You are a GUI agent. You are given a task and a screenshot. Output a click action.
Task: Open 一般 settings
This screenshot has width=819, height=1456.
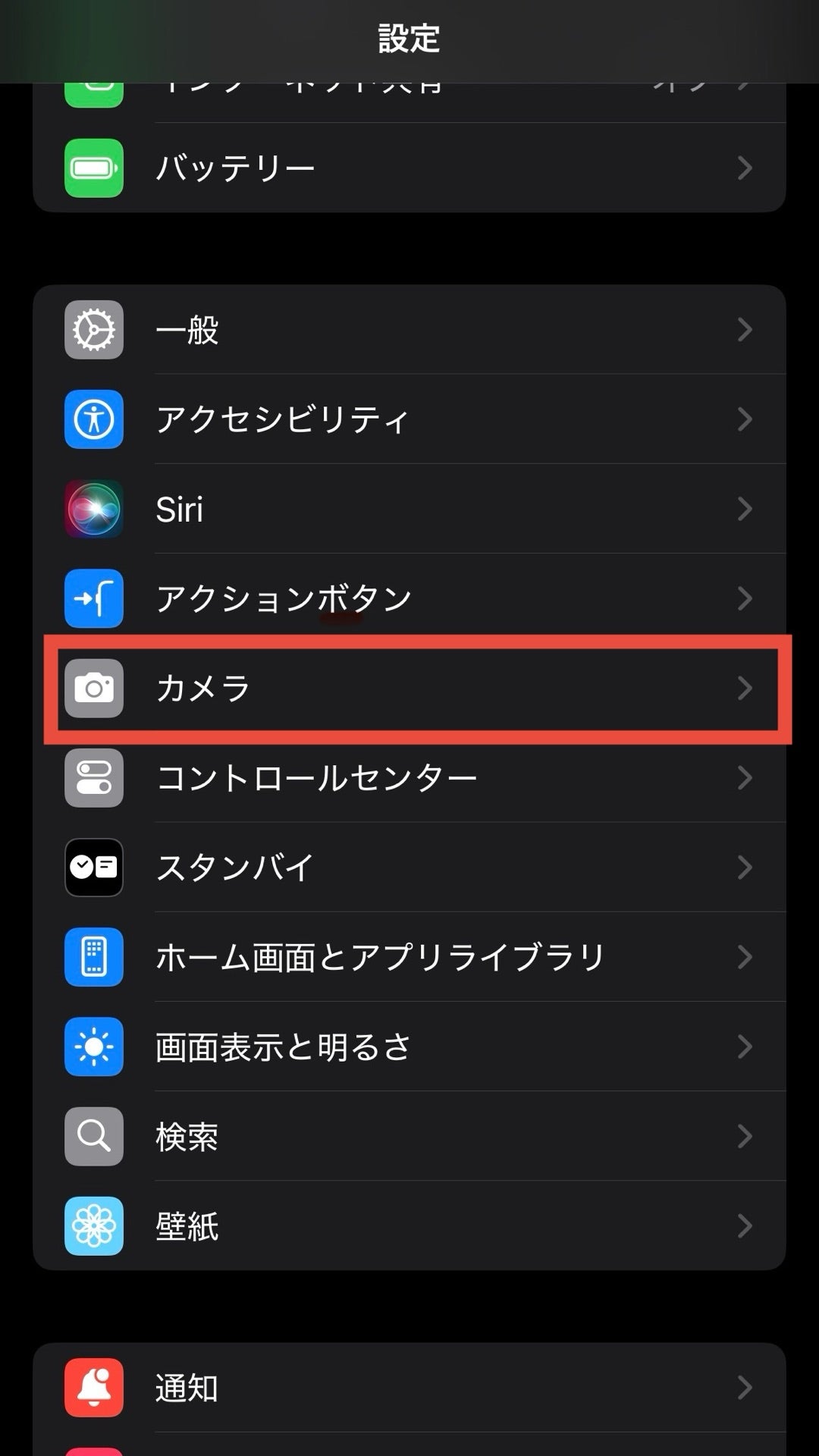(409, 330)
